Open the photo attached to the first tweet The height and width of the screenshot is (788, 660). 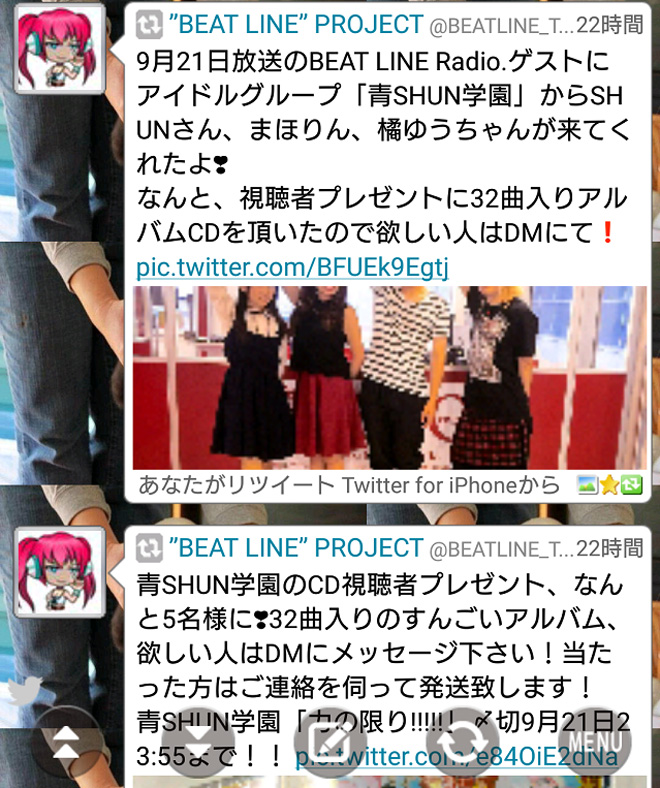tap(388, 378)
